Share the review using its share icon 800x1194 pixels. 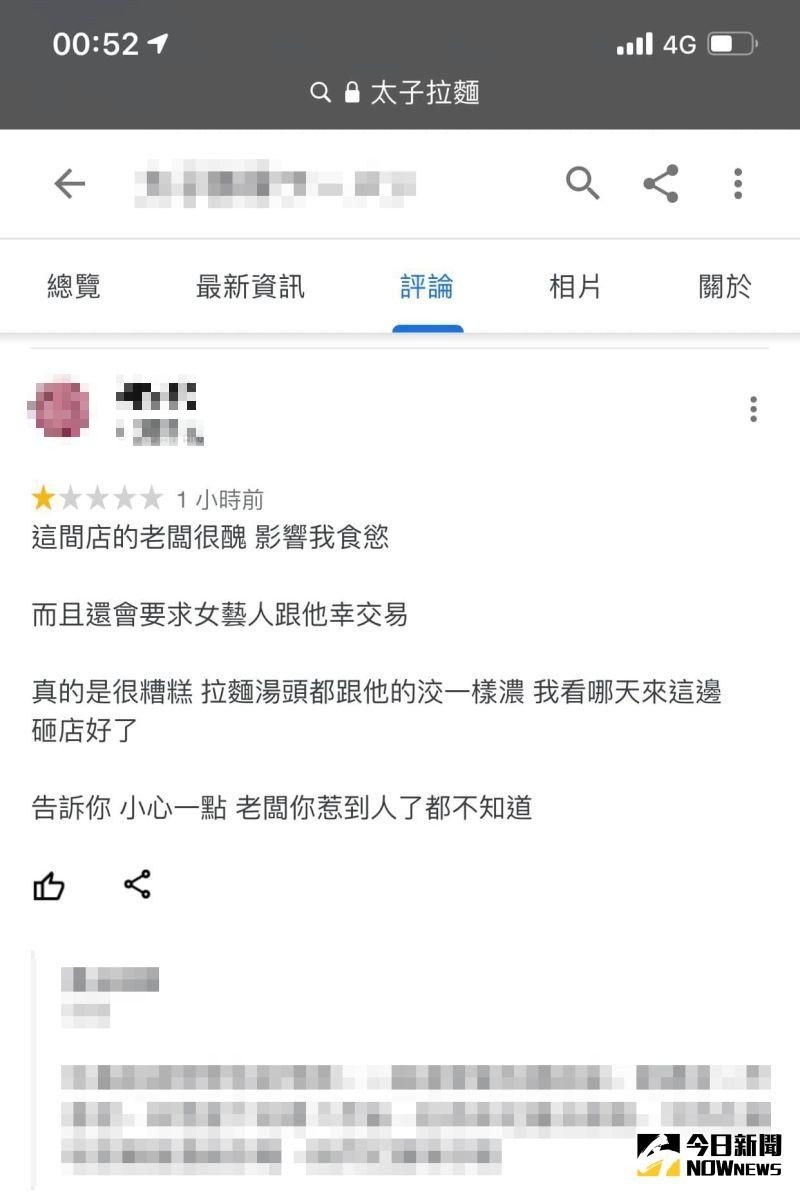pos(138,884)
